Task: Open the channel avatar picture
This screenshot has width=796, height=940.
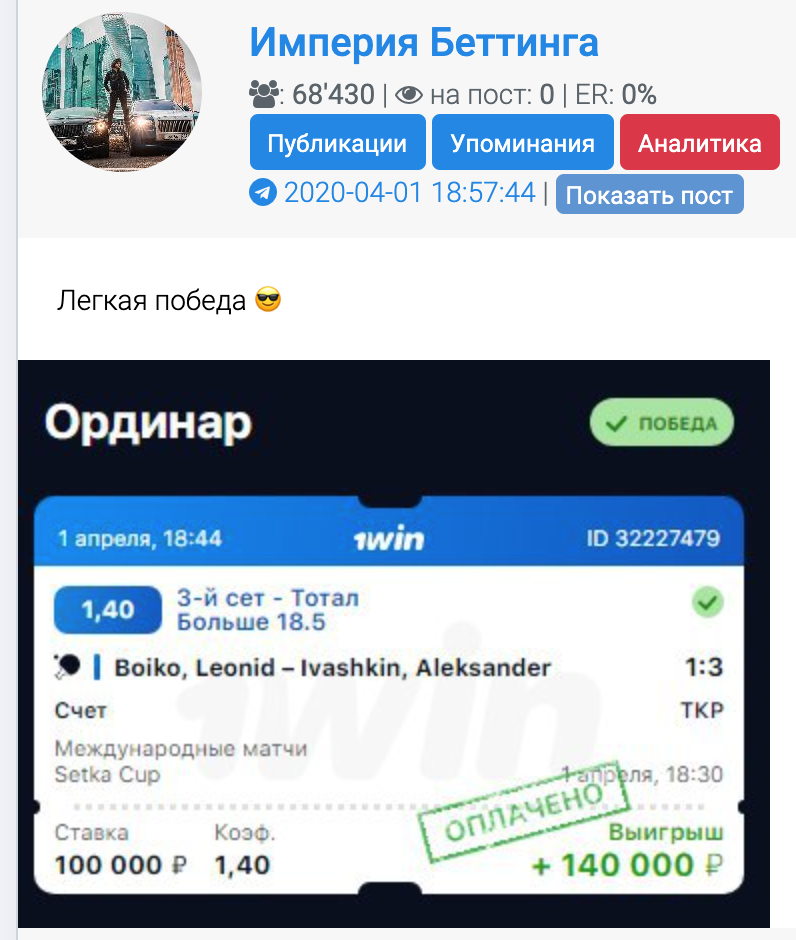Action: [x=122, y=92]
